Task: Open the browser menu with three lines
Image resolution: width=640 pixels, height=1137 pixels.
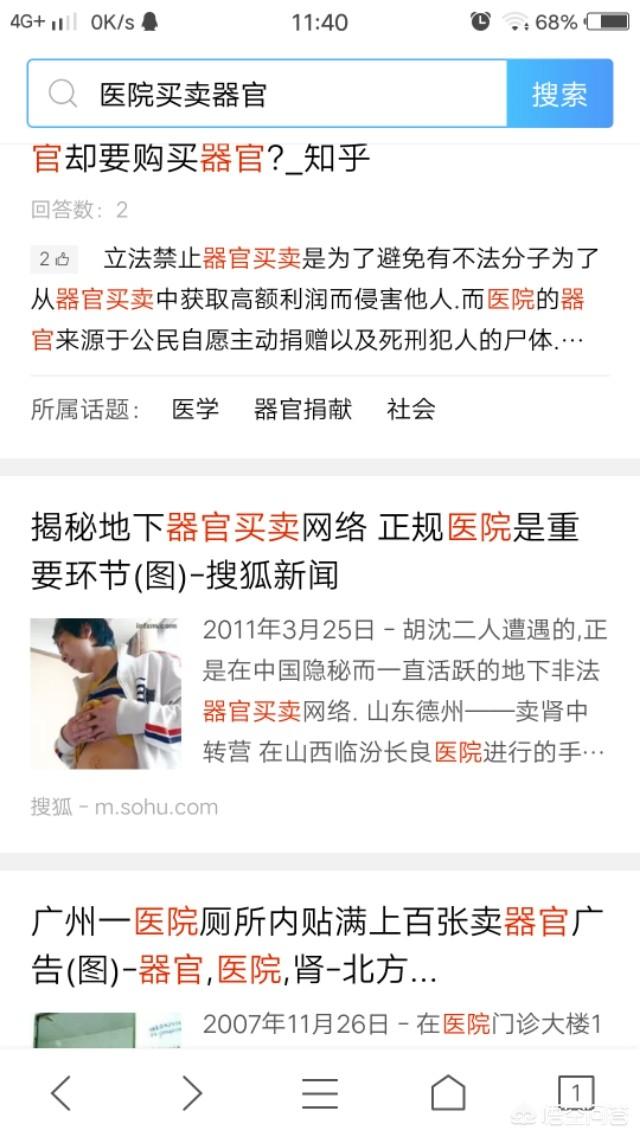Action: (x=320, y=1092)
